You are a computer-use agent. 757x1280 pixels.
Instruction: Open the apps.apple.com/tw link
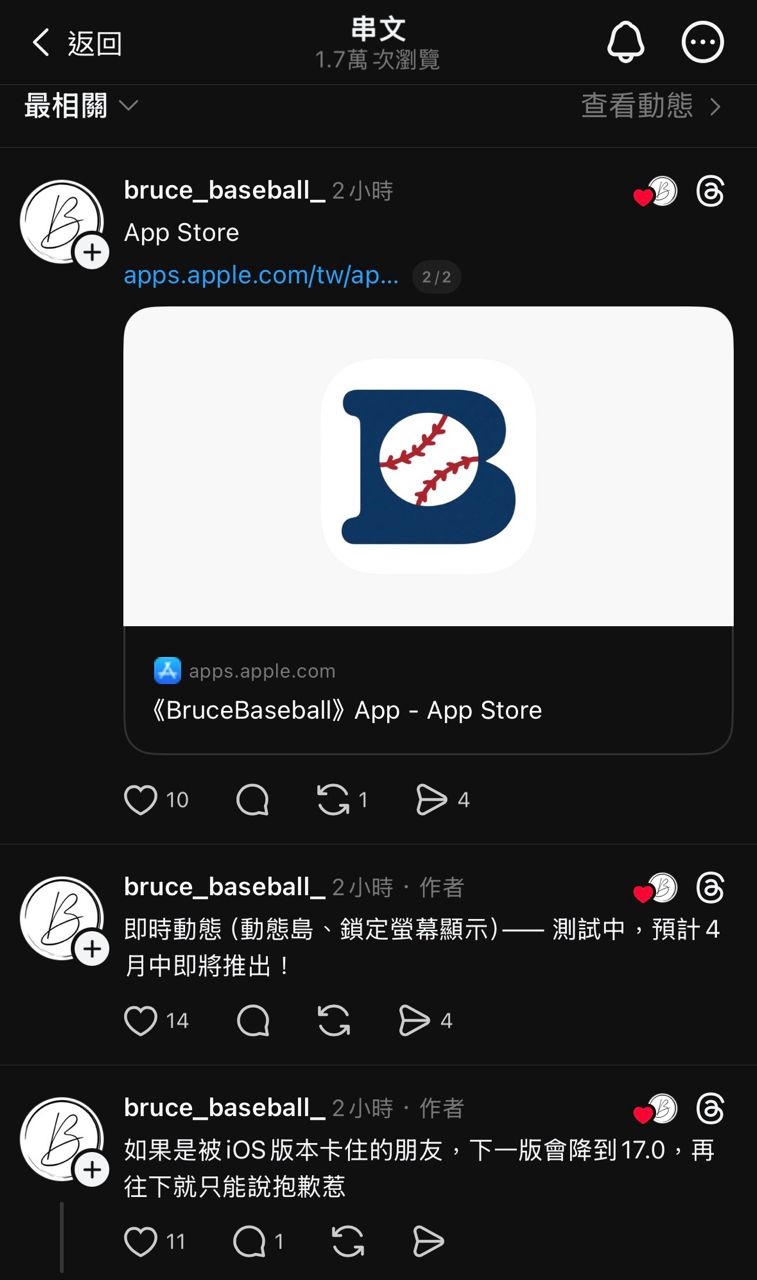pyautogui.click(x=261, y=276)
